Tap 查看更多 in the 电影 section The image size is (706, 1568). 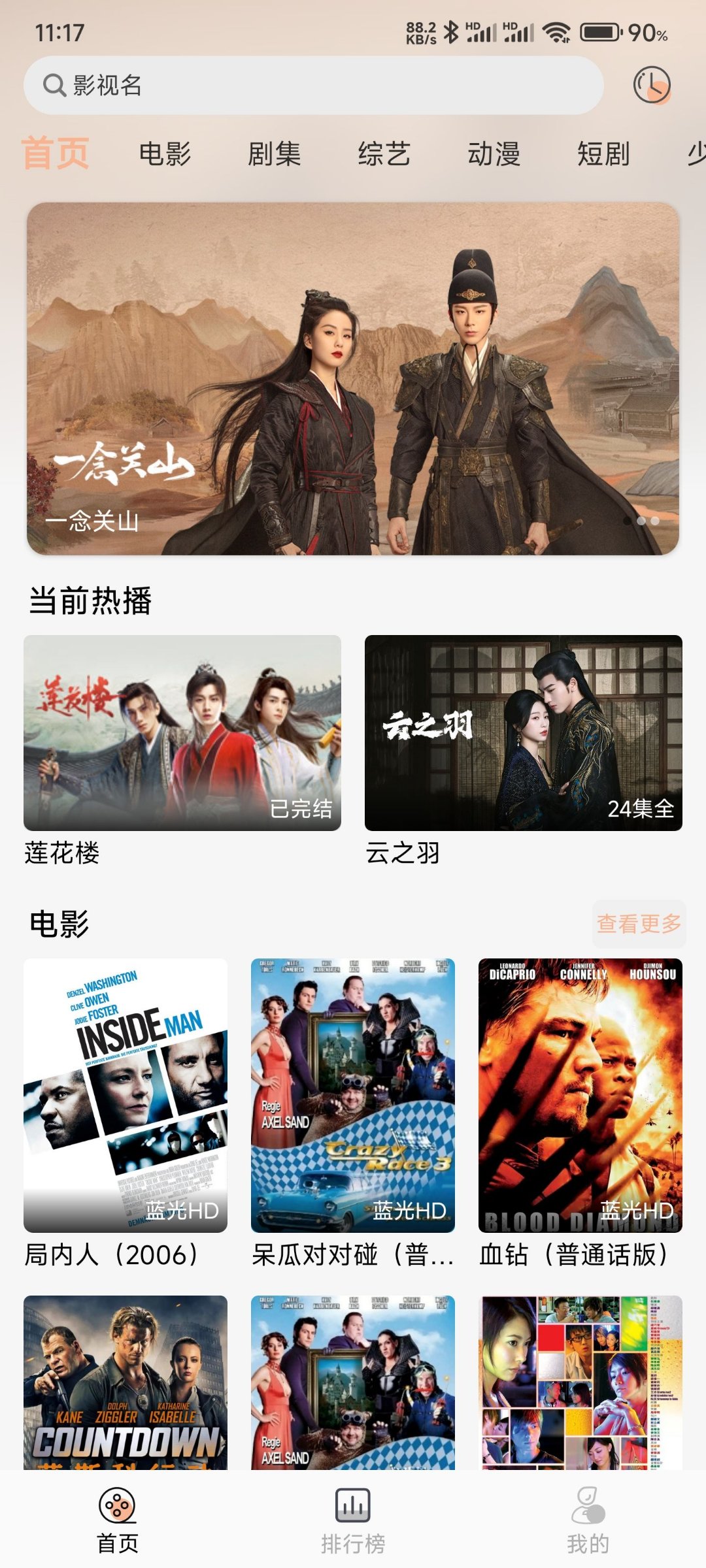coord(639,924)
